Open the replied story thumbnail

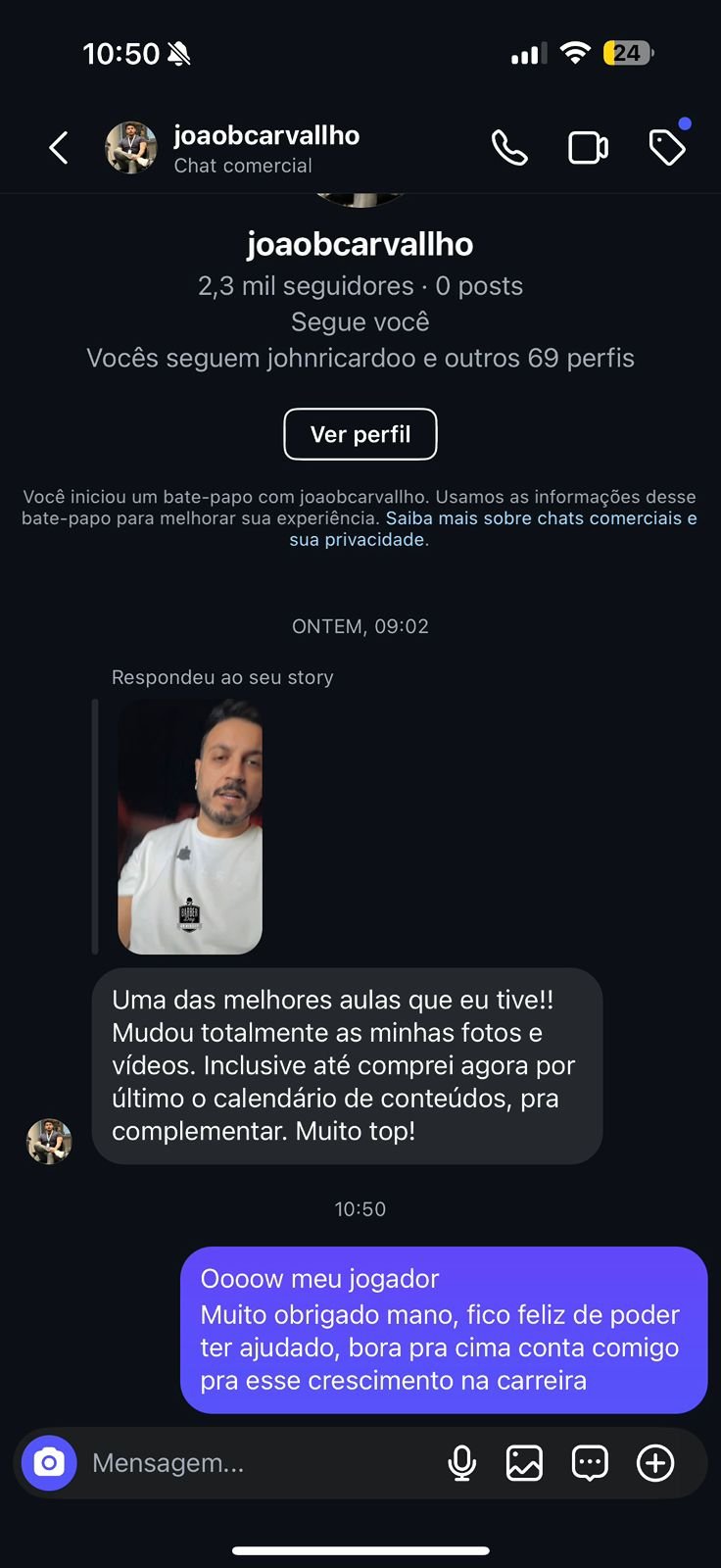[190, 826]
